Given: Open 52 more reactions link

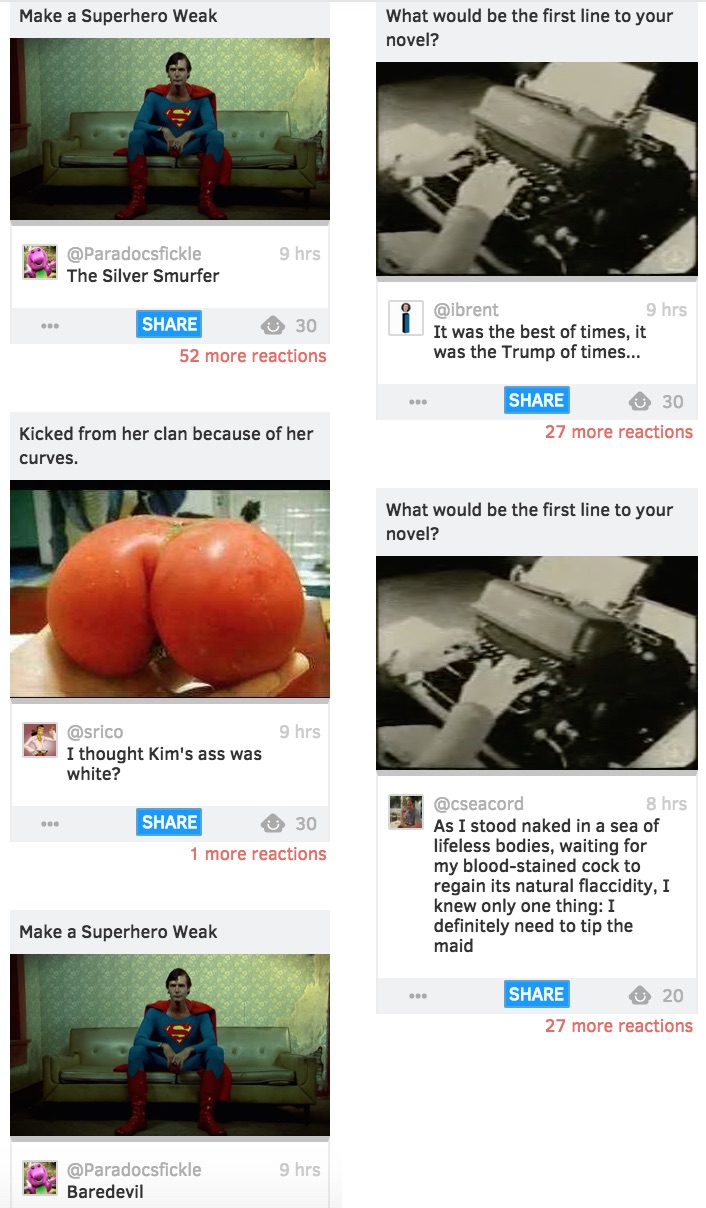Looking at the screenshot, I should pos(252,356).
